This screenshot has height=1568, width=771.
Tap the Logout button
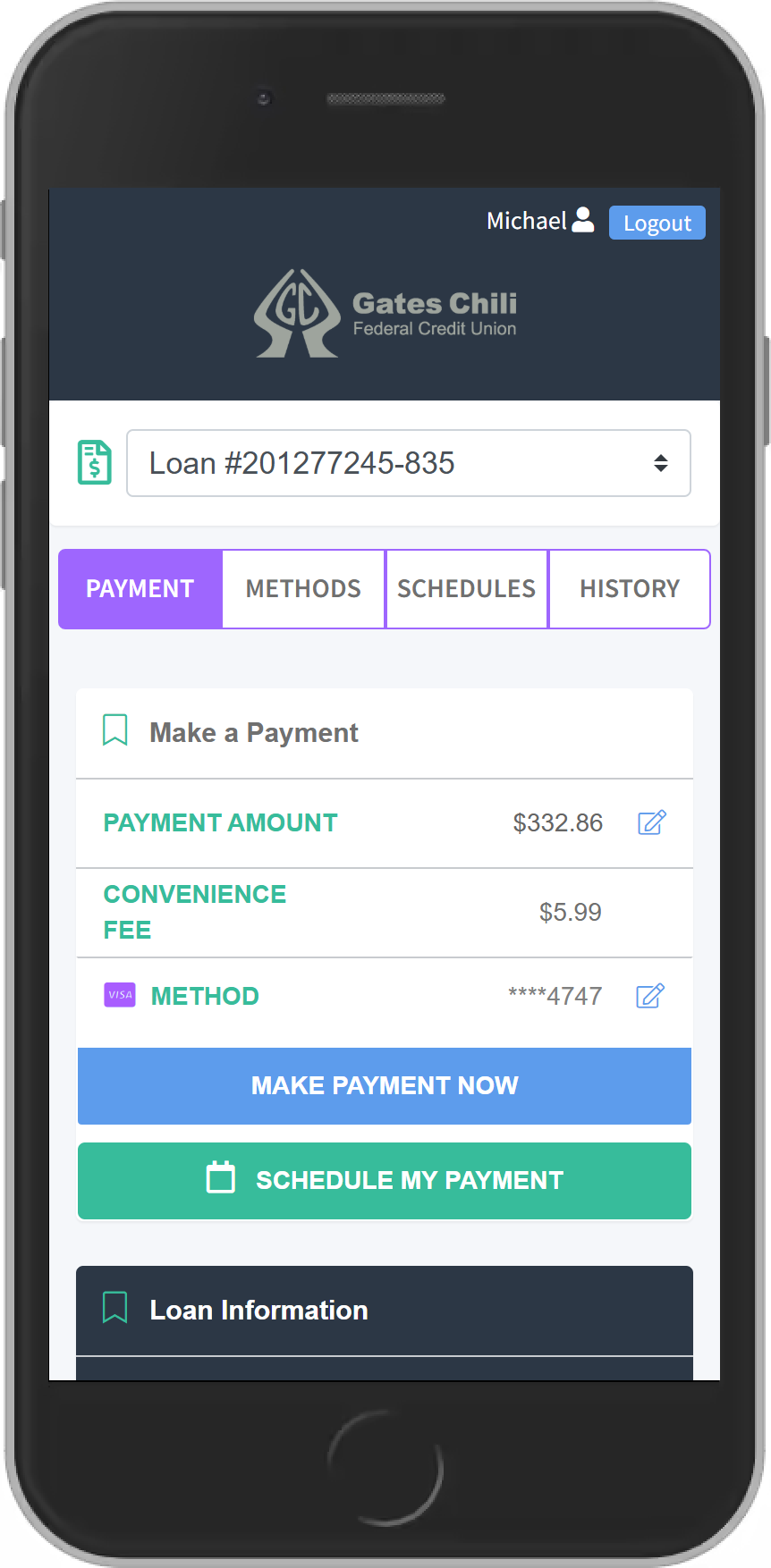(x=657, y=223)
